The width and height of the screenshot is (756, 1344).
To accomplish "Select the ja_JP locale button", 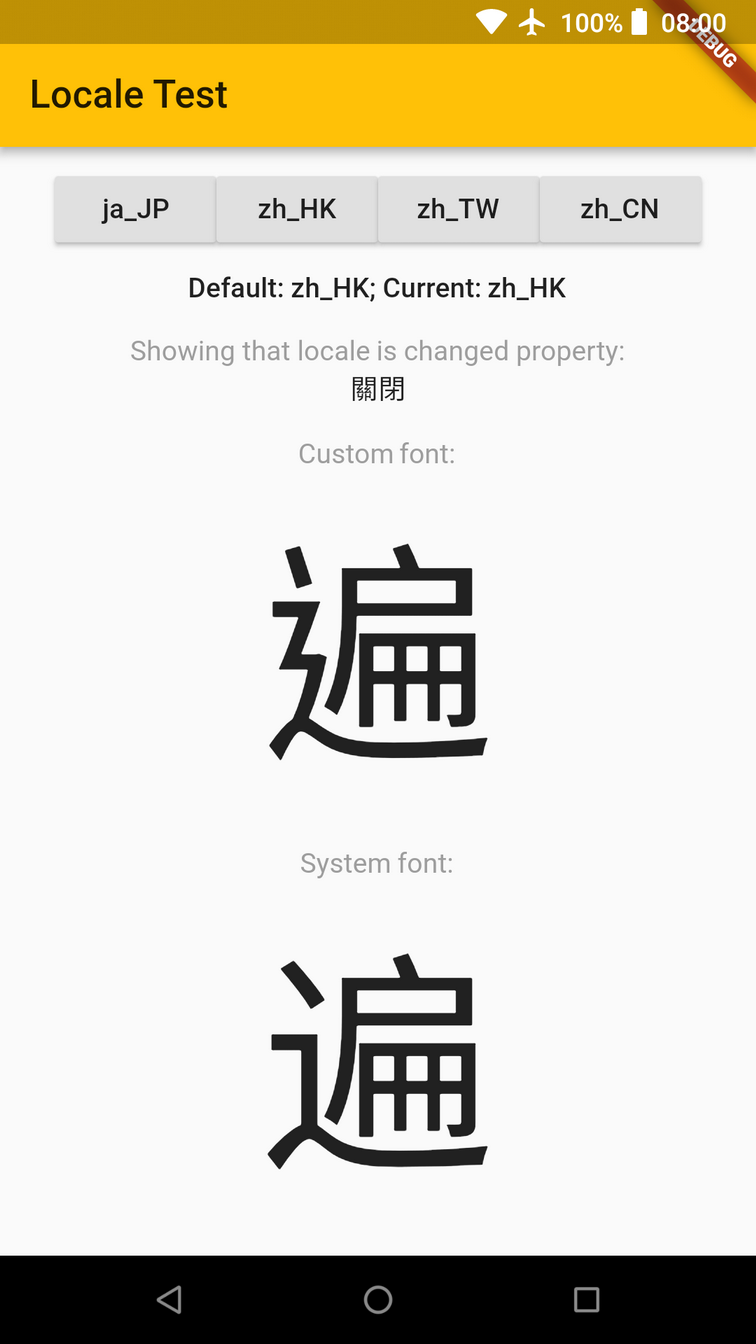I will [135, 209].
